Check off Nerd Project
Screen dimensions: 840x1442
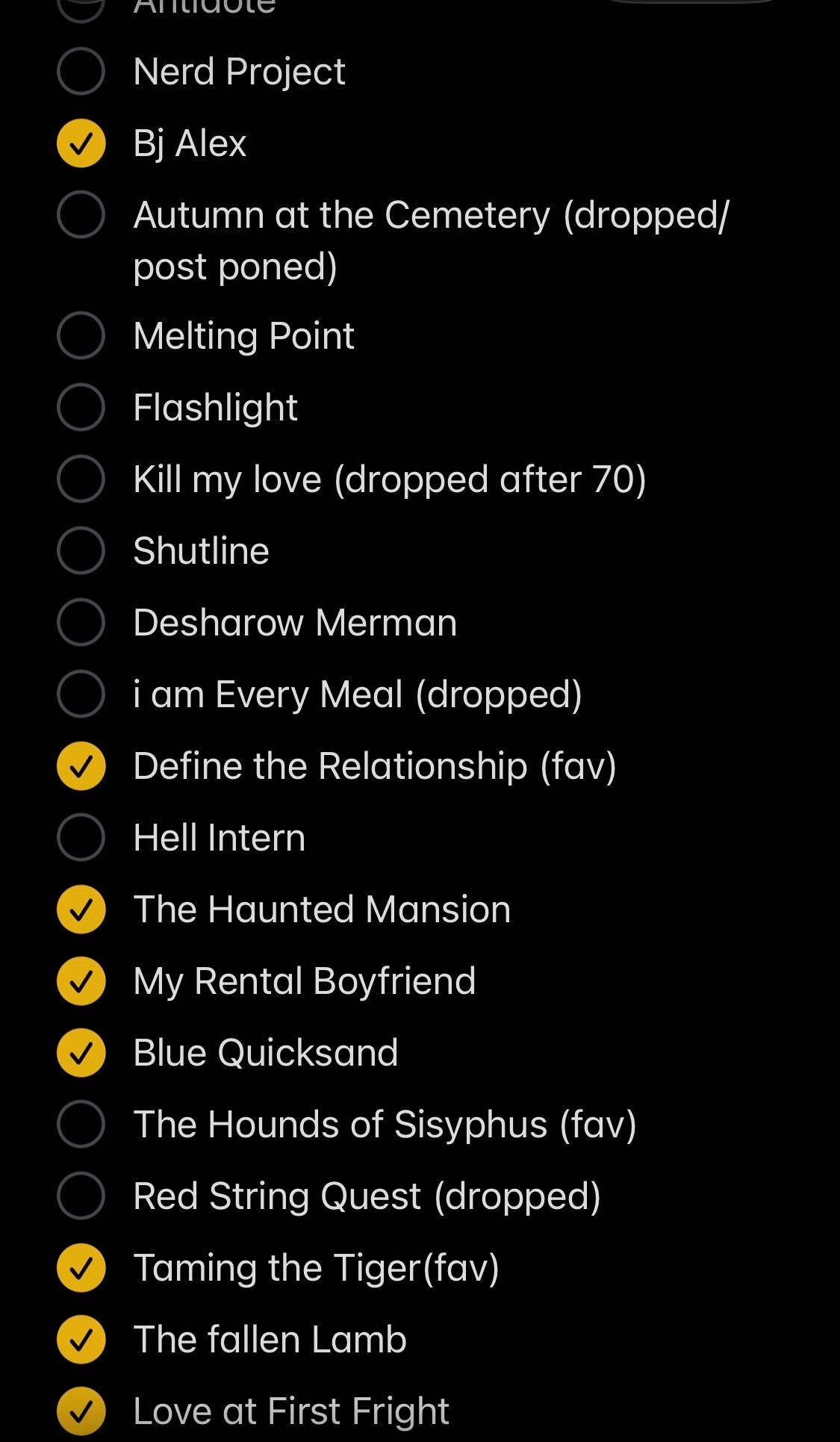(x=81, y=72)
